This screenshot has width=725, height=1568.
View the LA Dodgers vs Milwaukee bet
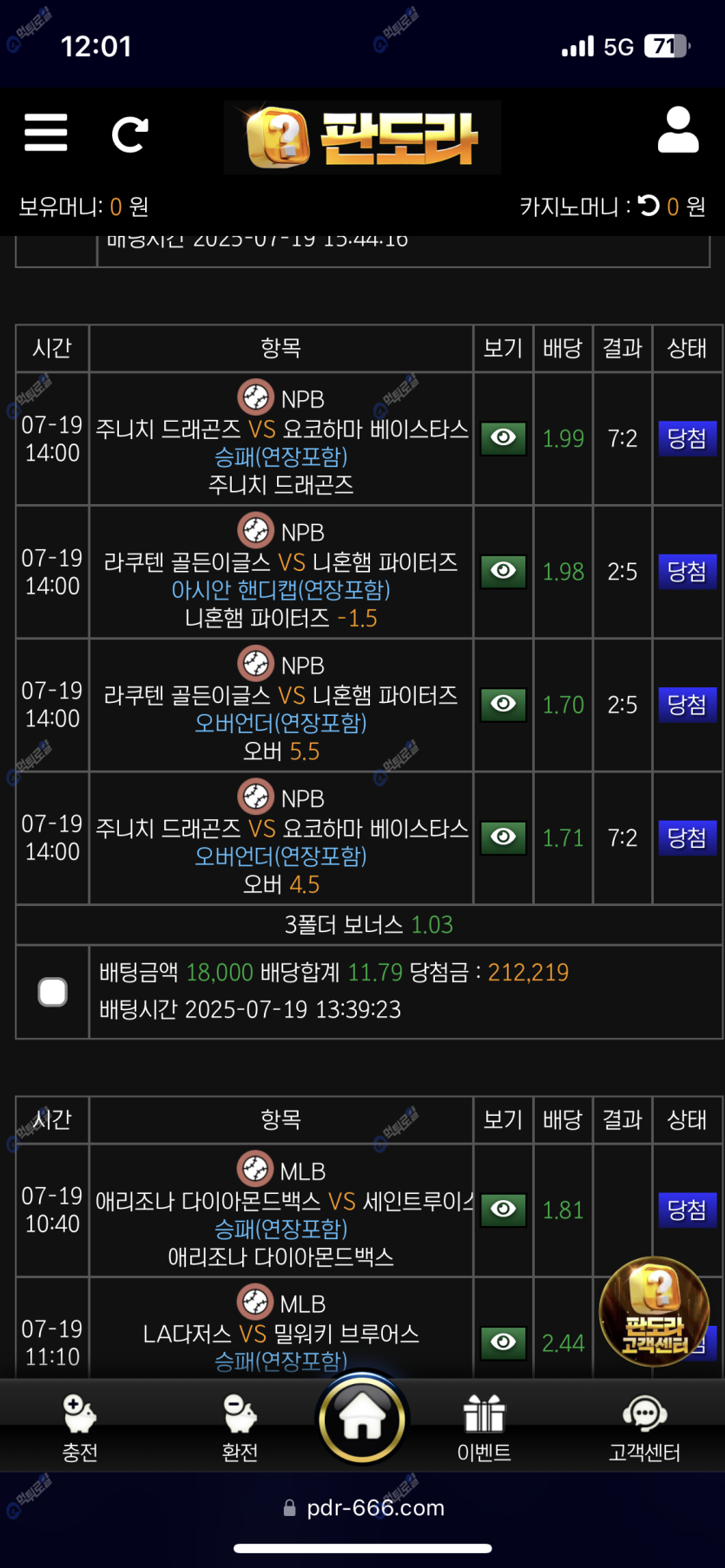[504, 1342]
